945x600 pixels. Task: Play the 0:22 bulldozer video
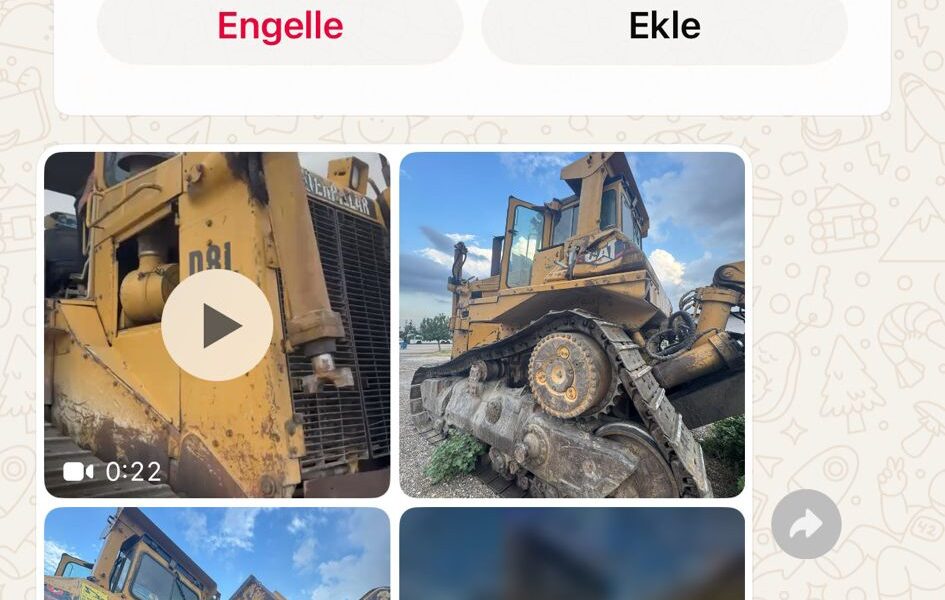(x=217, y=325)
